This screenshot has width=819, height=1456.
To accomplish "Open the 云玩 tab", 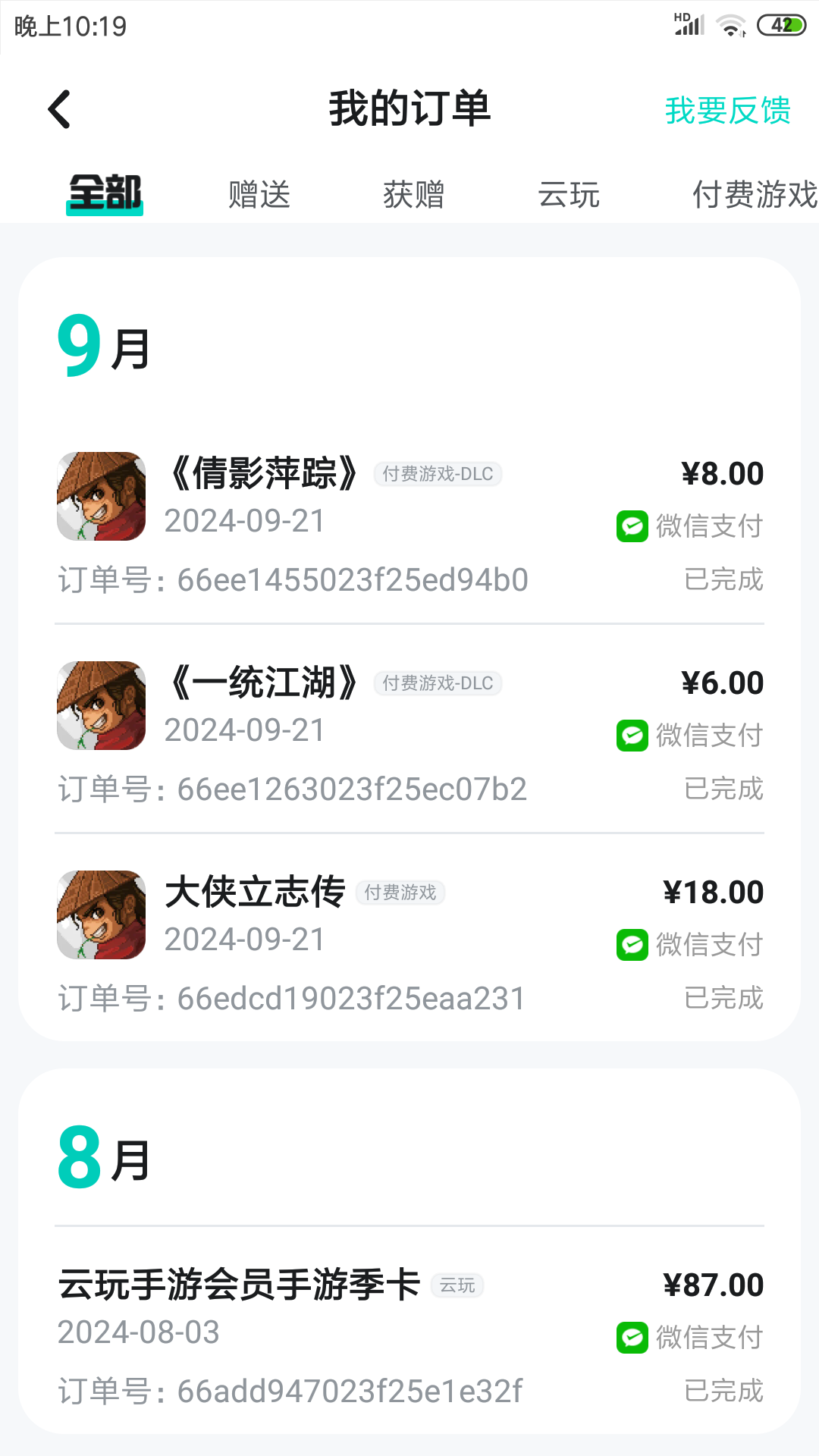I will point(570,194).
